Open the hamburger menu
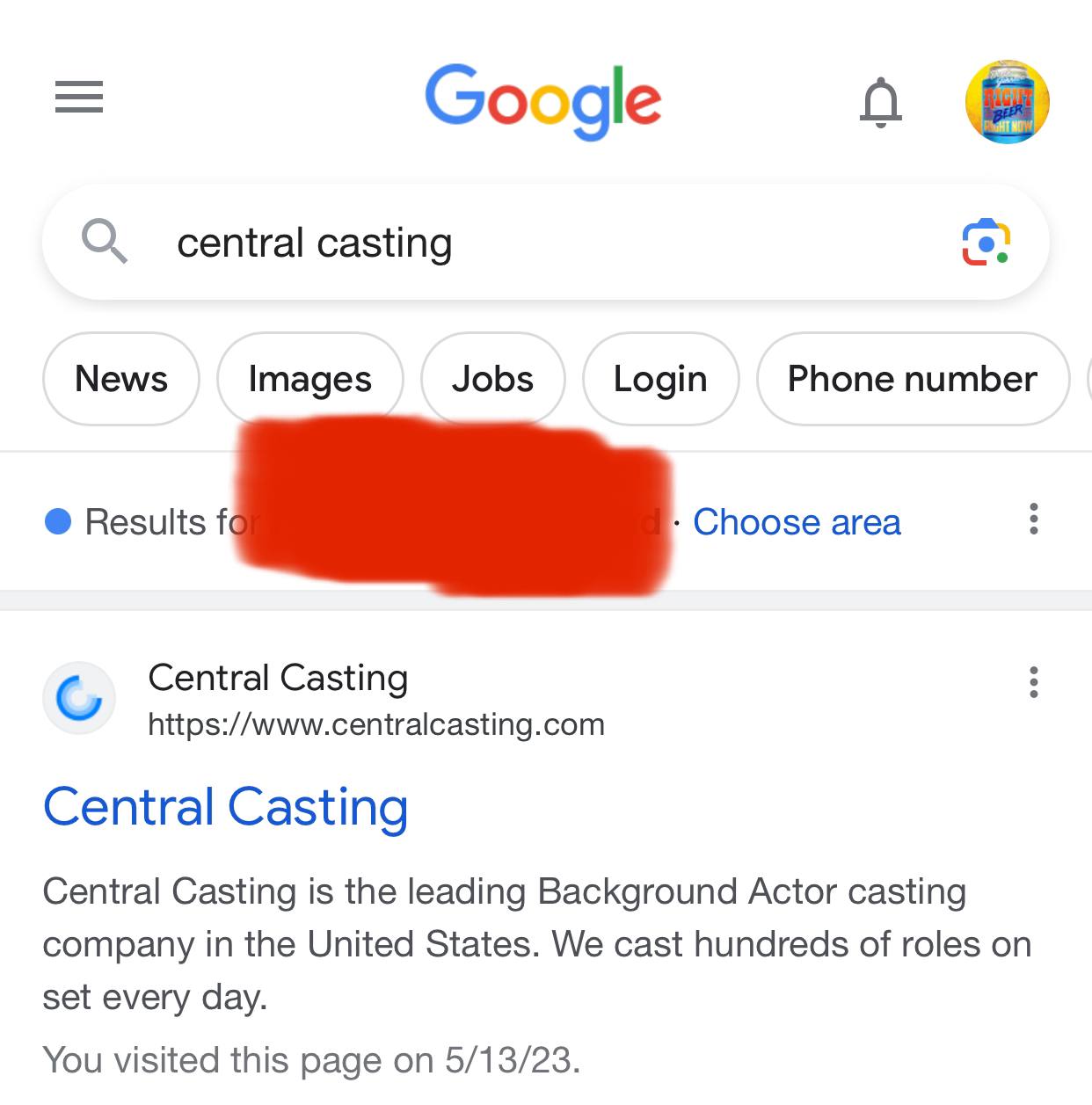 [x=79, y=97]
